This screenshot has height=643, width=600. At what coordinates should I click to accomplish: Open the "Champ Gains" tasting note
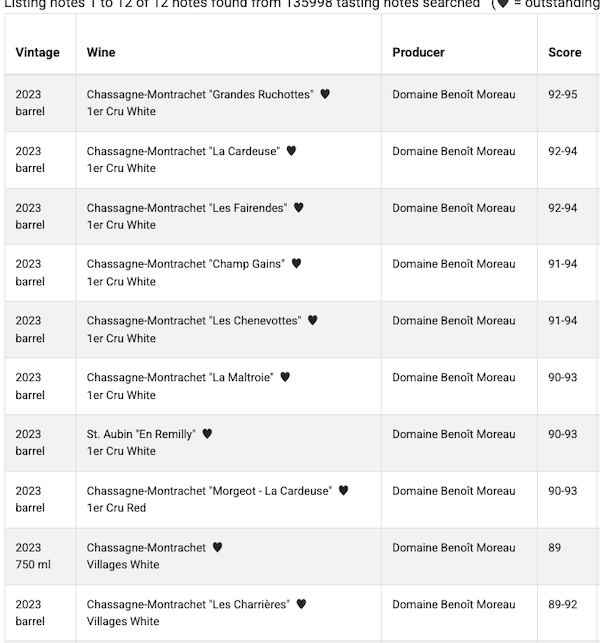click(x=186, y=264)
